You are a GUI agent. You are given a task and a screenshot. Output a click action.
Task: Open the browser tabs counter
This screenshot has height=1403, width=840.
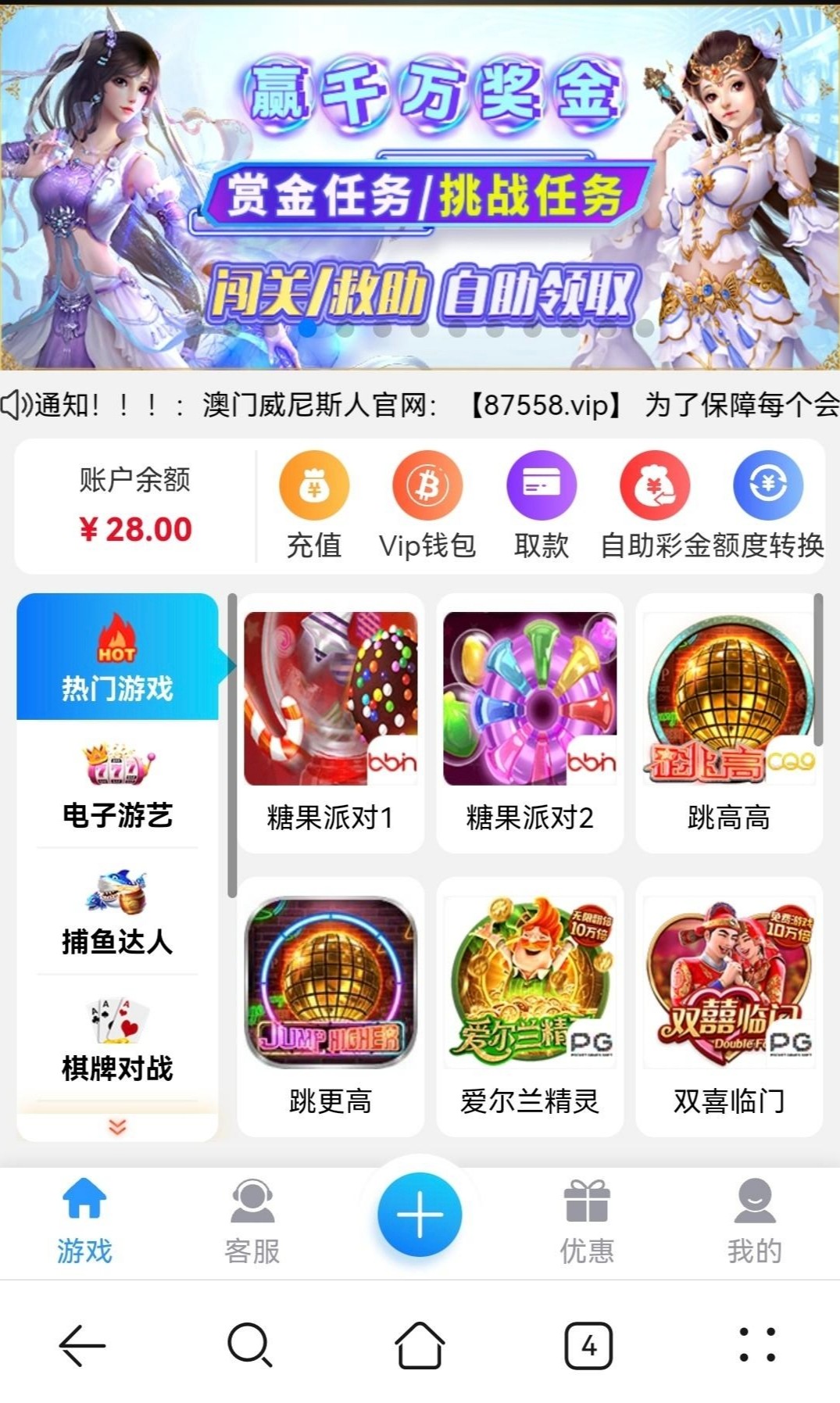coord(588,1345)
